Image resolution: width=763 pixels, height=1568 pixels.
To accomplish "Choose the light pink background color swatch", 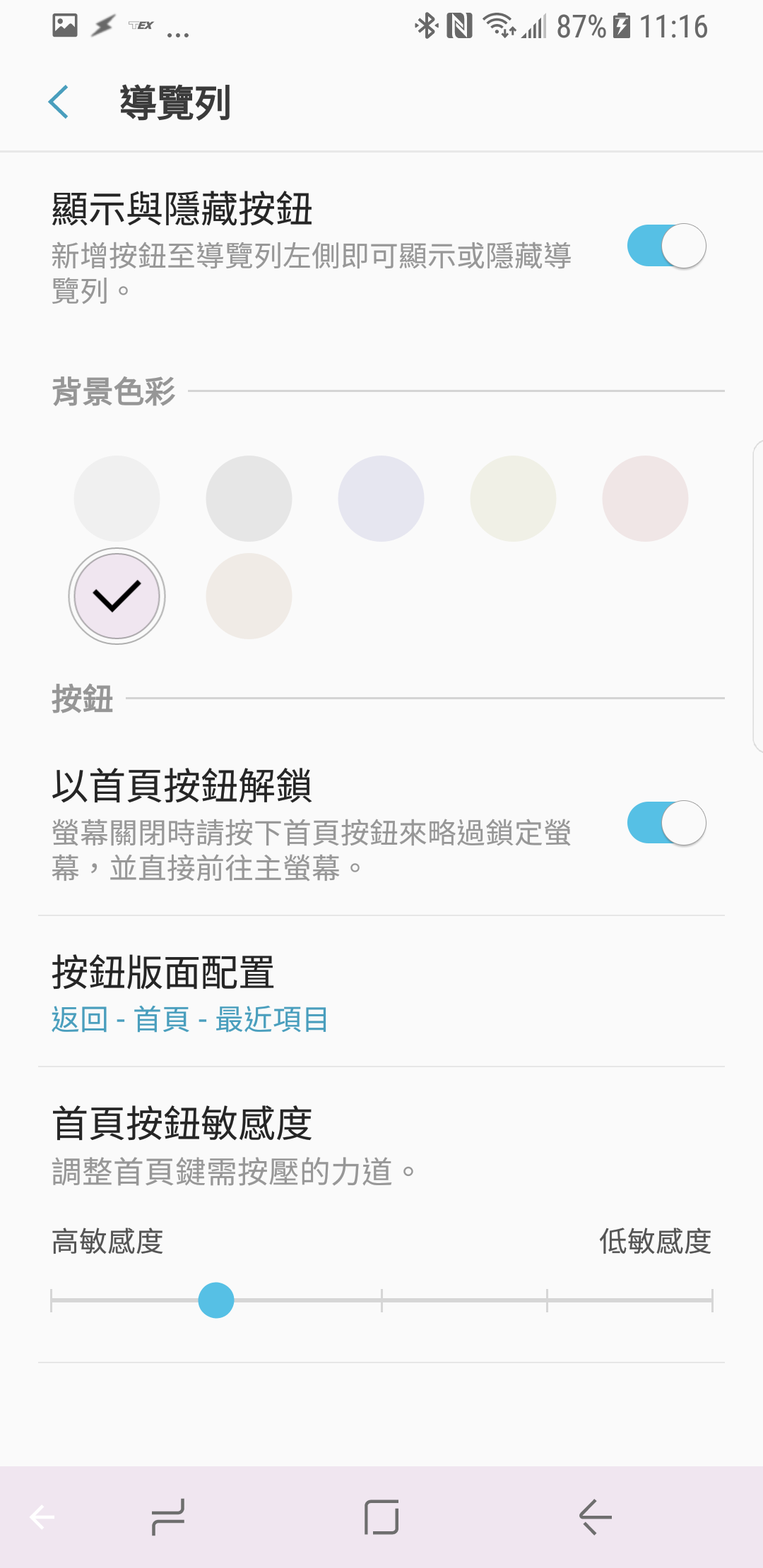I will (x=645, y=499).
